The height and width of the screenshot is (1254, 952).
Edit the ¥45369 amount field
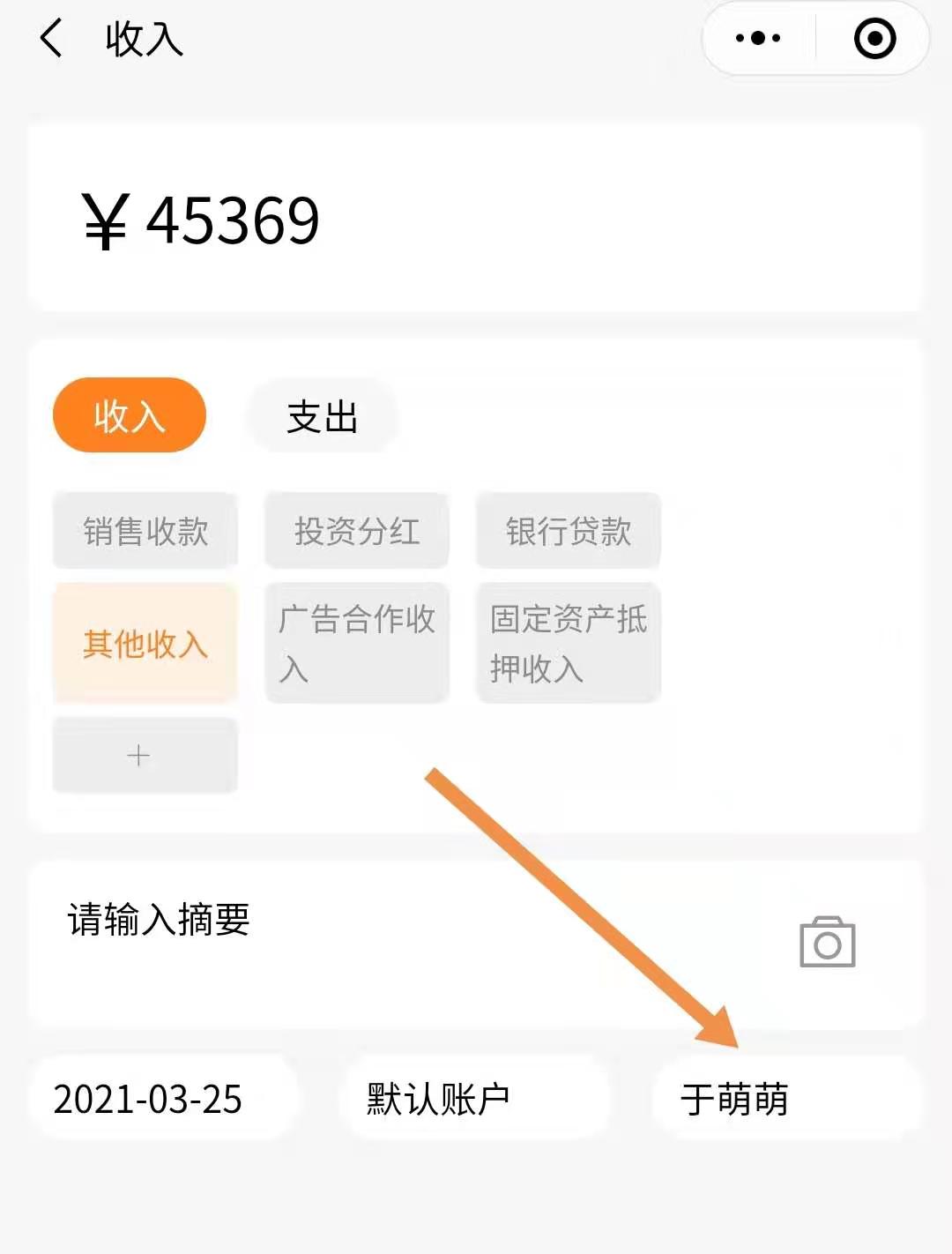(x=476, y=220)
